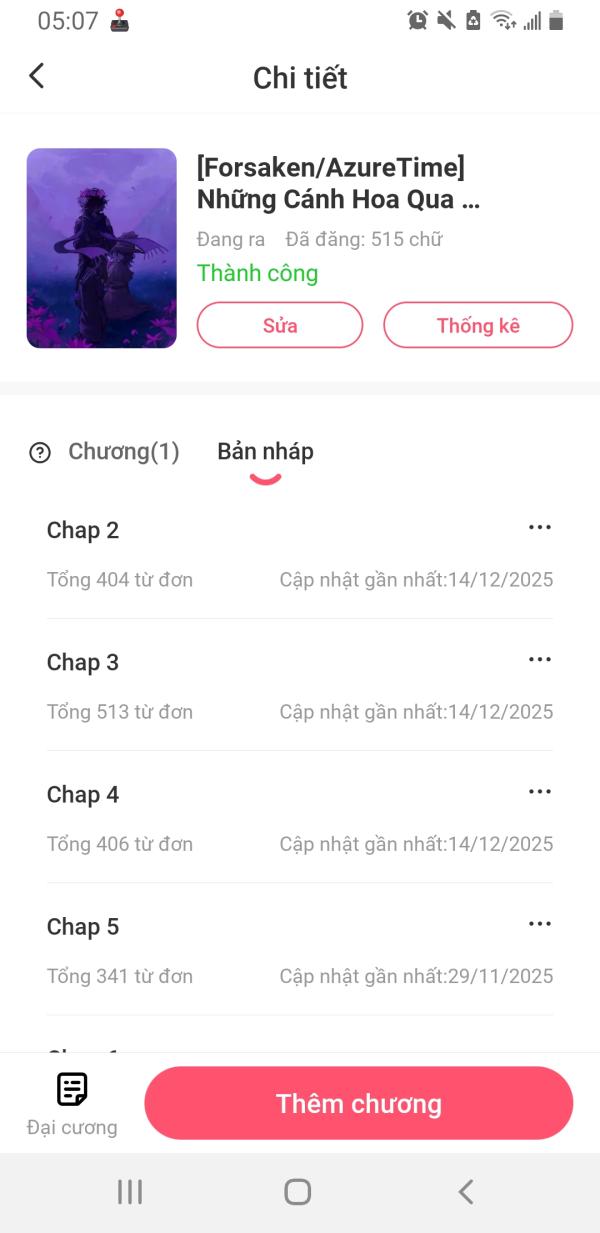Screen dimensions: 600x1233
Task: Tap the Sửa button
Action: click(x=280, y=325)
